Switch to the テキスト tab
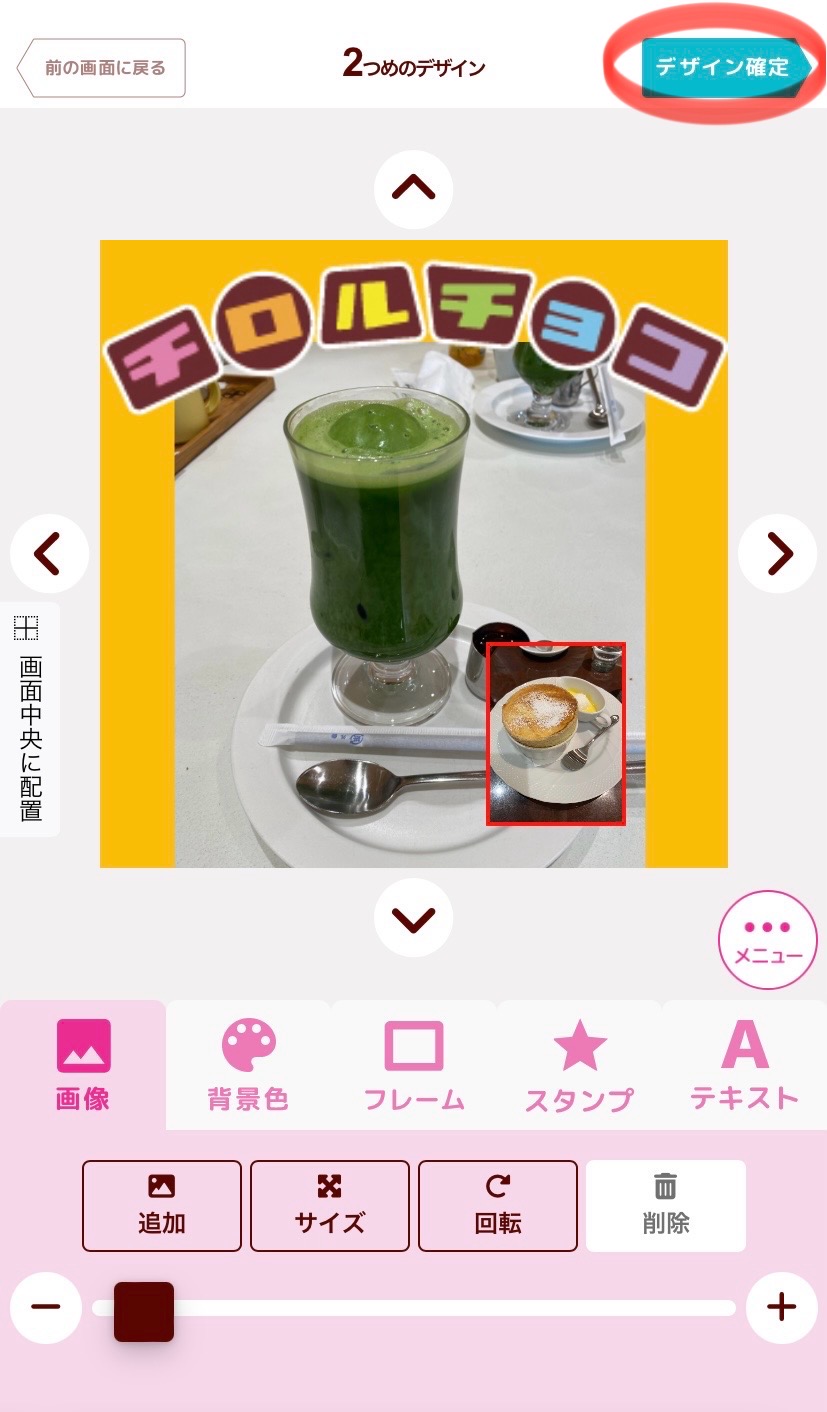 point(744,1066)
